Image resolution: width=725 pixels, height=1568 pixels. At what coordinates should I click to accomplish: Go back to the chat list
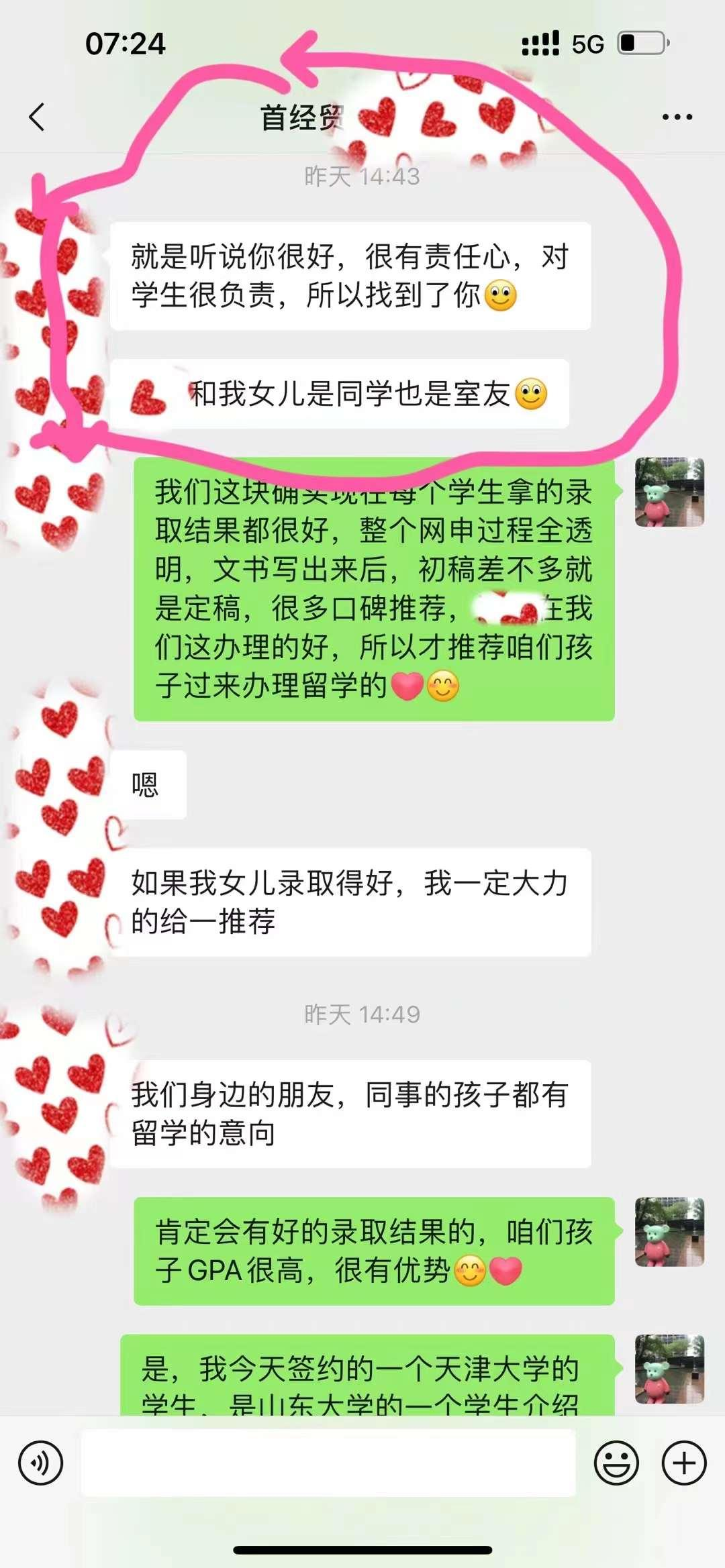click(x=38, y=117)
